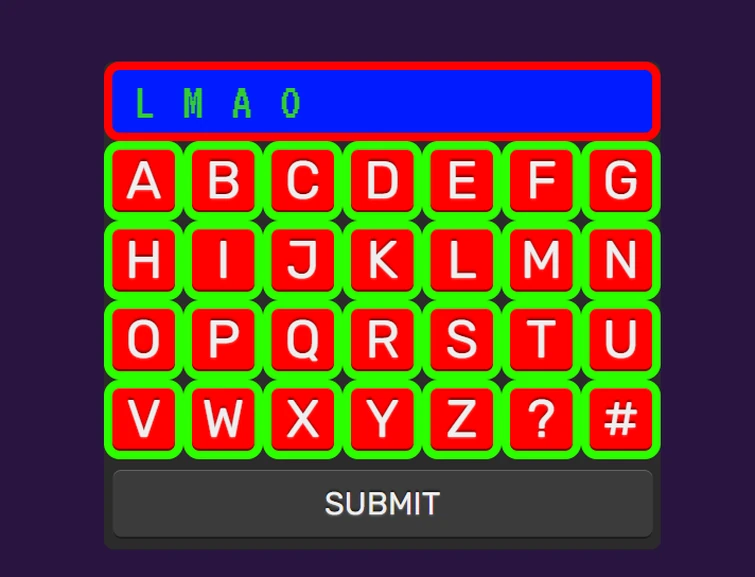Select the letter O tile
The height and width of the screenshot is (577, 755).
144,340
